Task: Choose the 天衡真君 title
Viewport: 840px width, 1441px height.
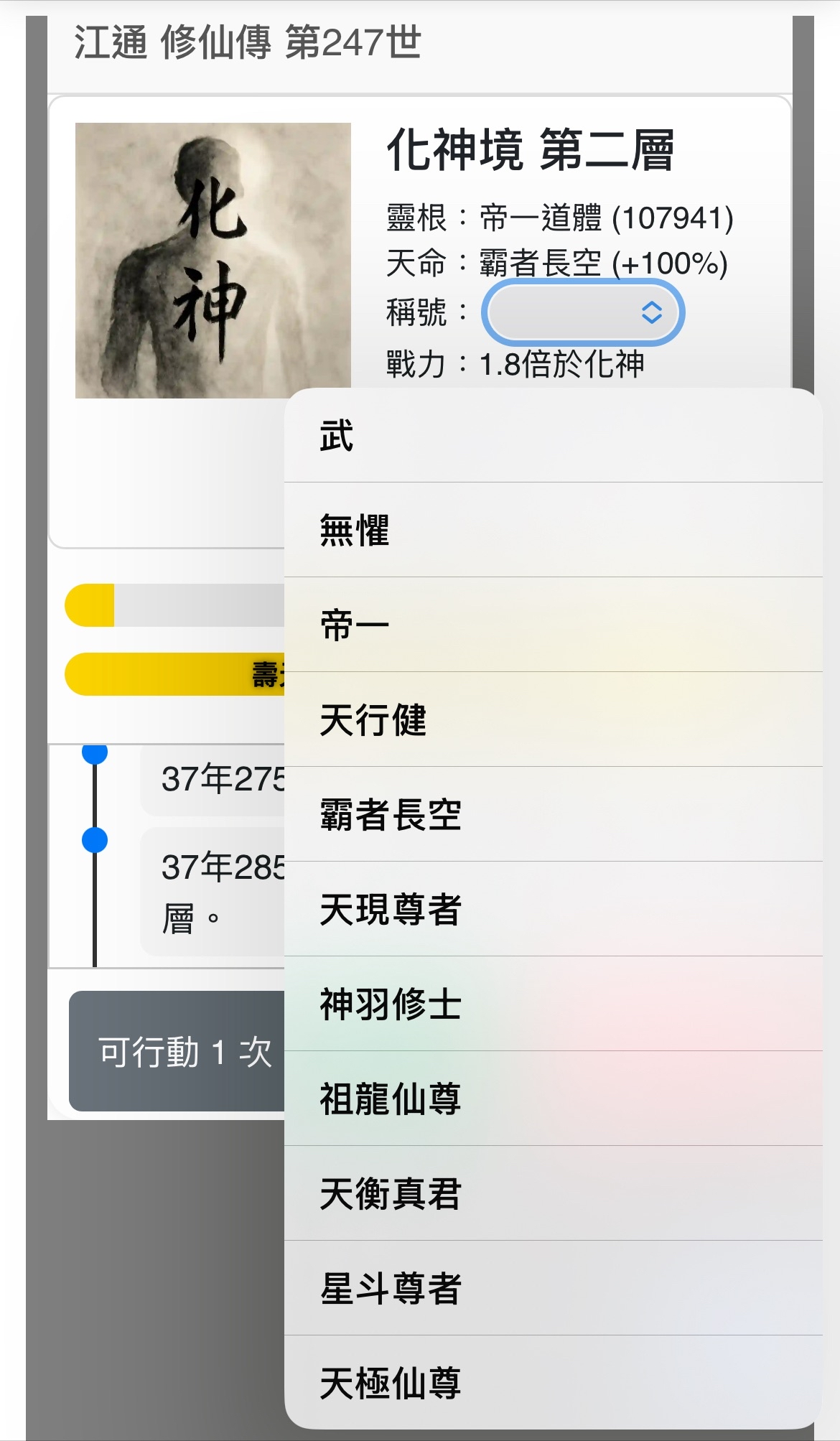Action: [x=553, y=1194]
